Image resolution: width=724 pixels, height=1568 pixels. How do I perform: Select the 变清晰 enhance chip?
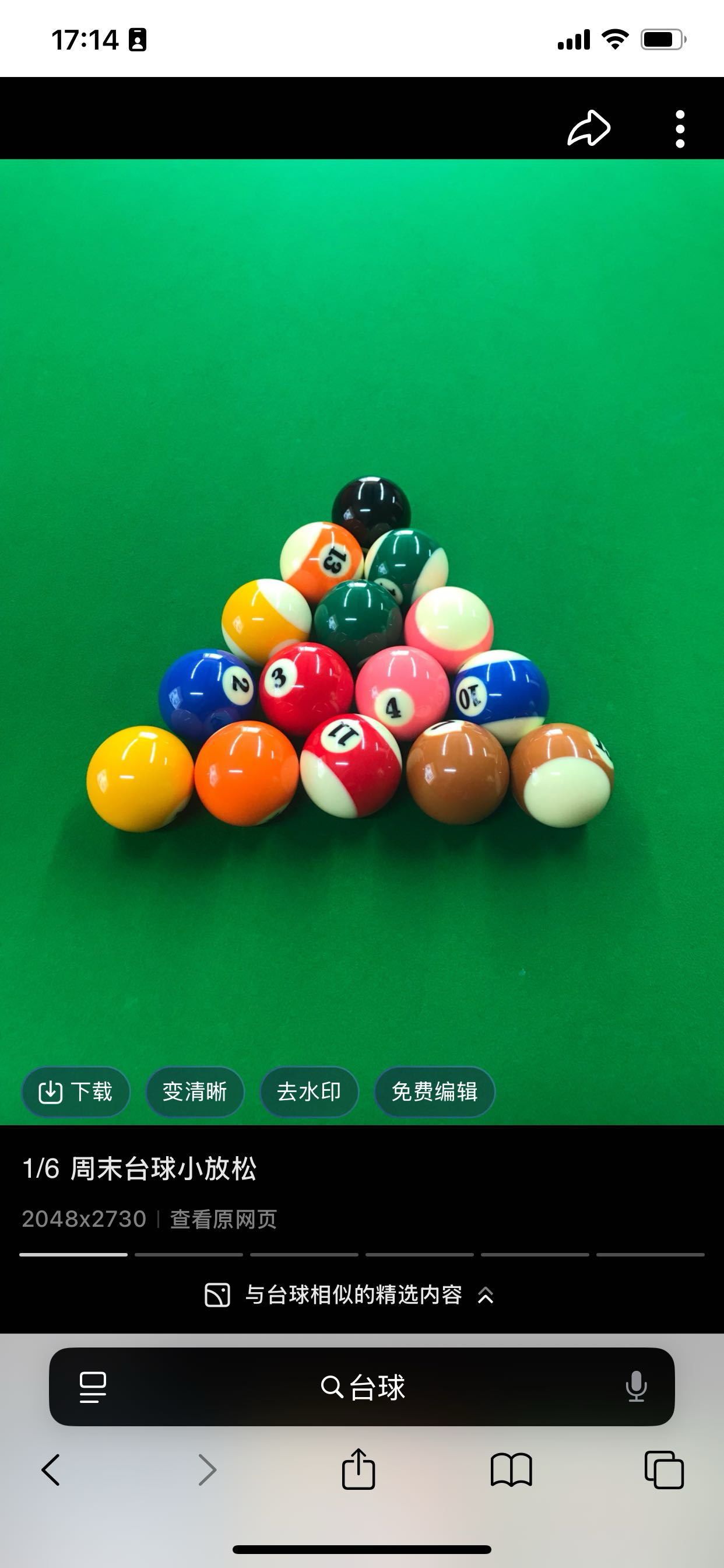[x=195, y=1091]
